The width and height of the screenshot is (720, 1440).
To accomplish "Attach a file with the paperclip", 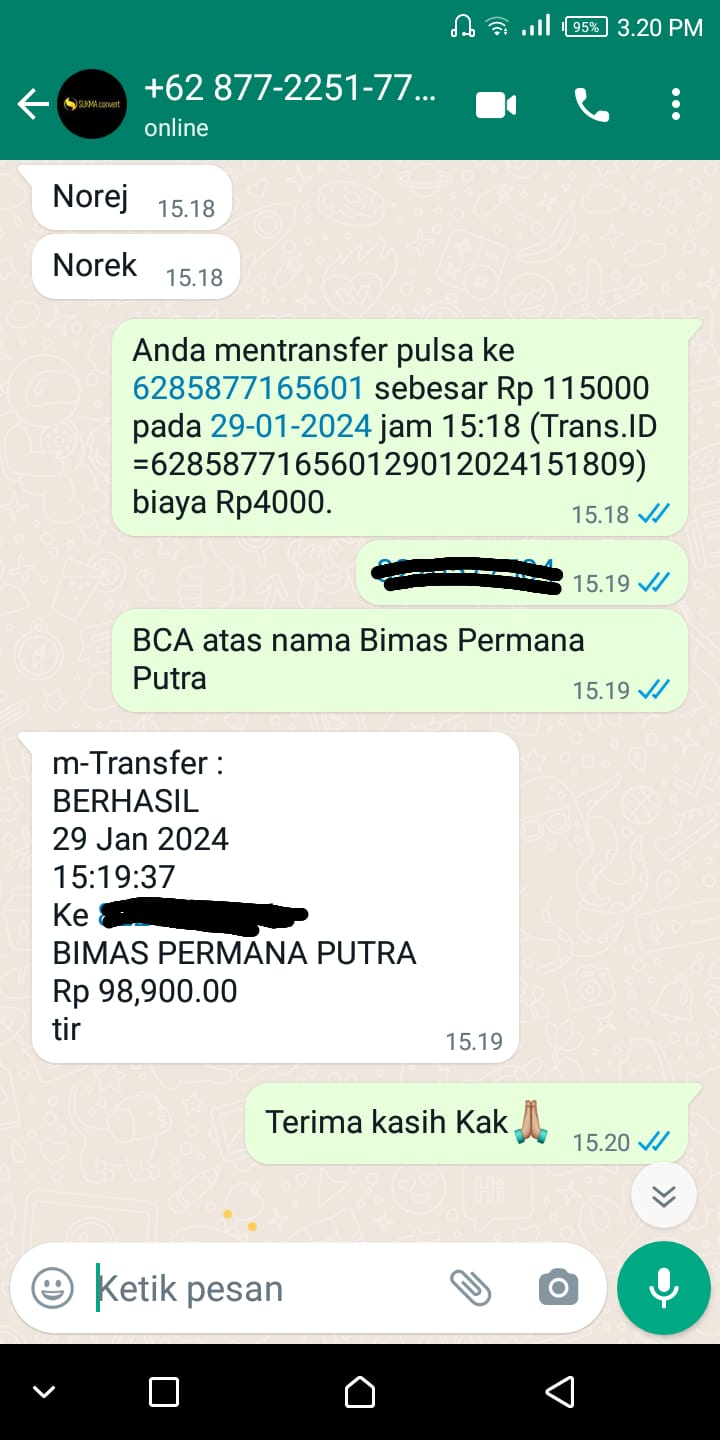I will pos(470,1288).
